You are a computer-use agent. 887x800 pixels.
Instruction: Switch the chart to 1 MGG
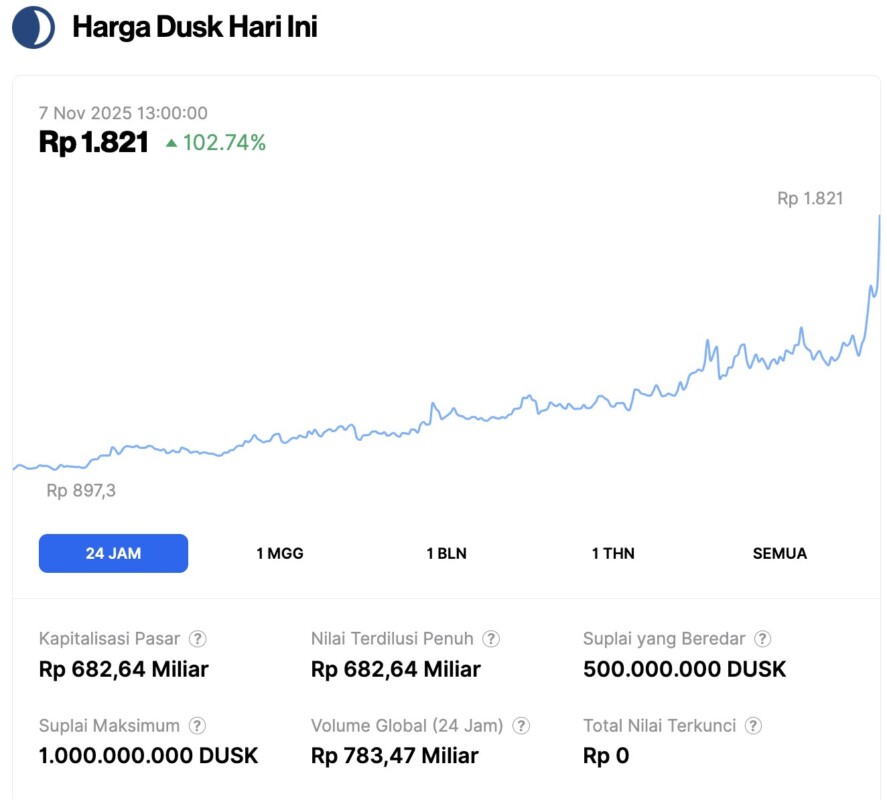[x=280, y=553]
